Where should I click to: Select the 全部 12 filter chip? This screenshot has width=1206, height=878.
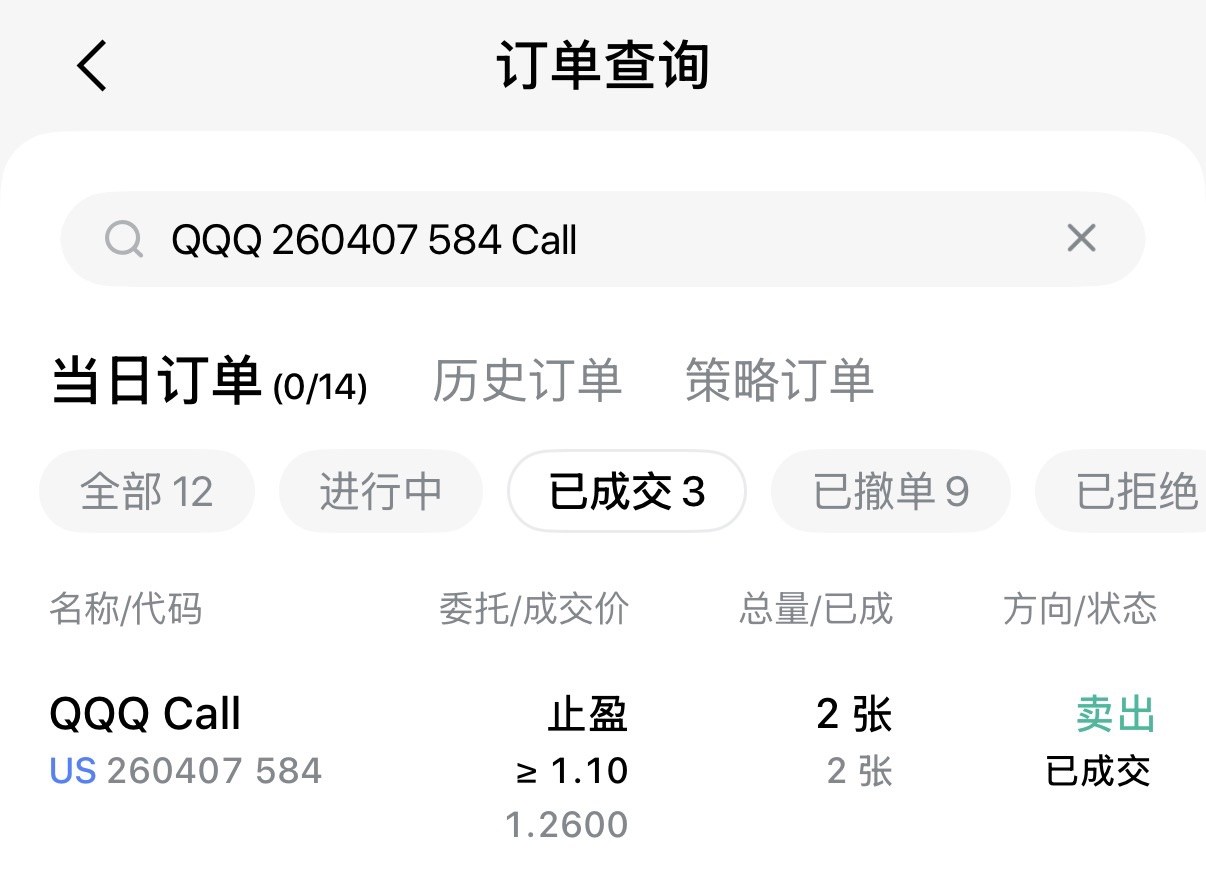click(147, 492)
